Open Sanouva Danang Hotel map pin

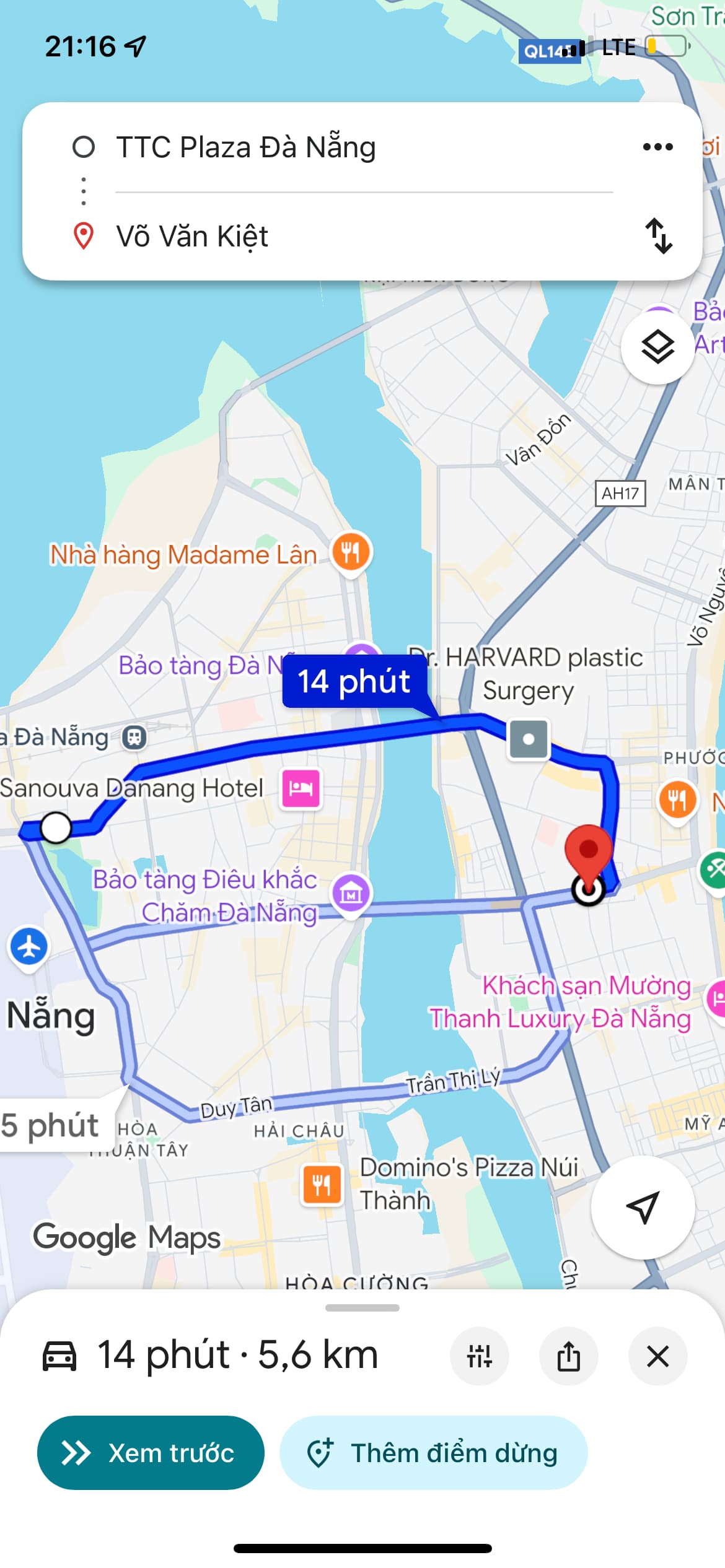(x=301, y=788)
